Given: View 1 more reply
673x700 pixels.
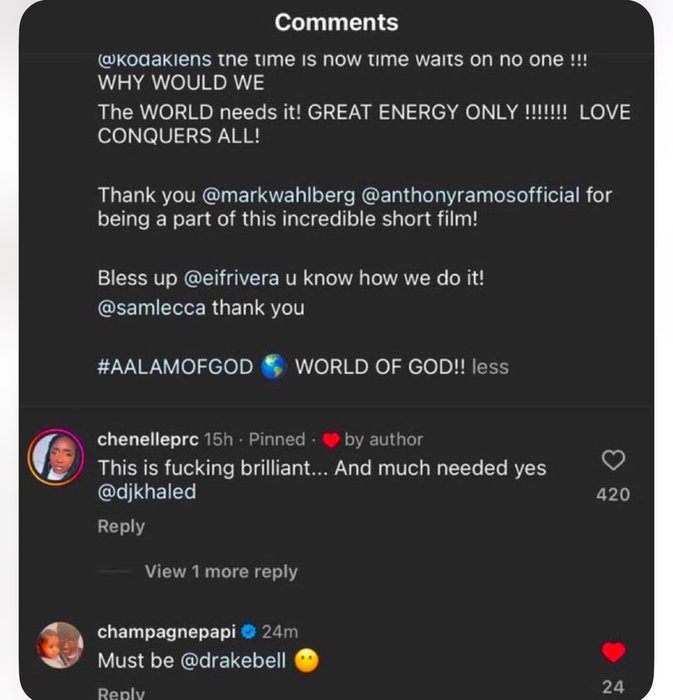Looking at the screenshot, I should point(221,572).
